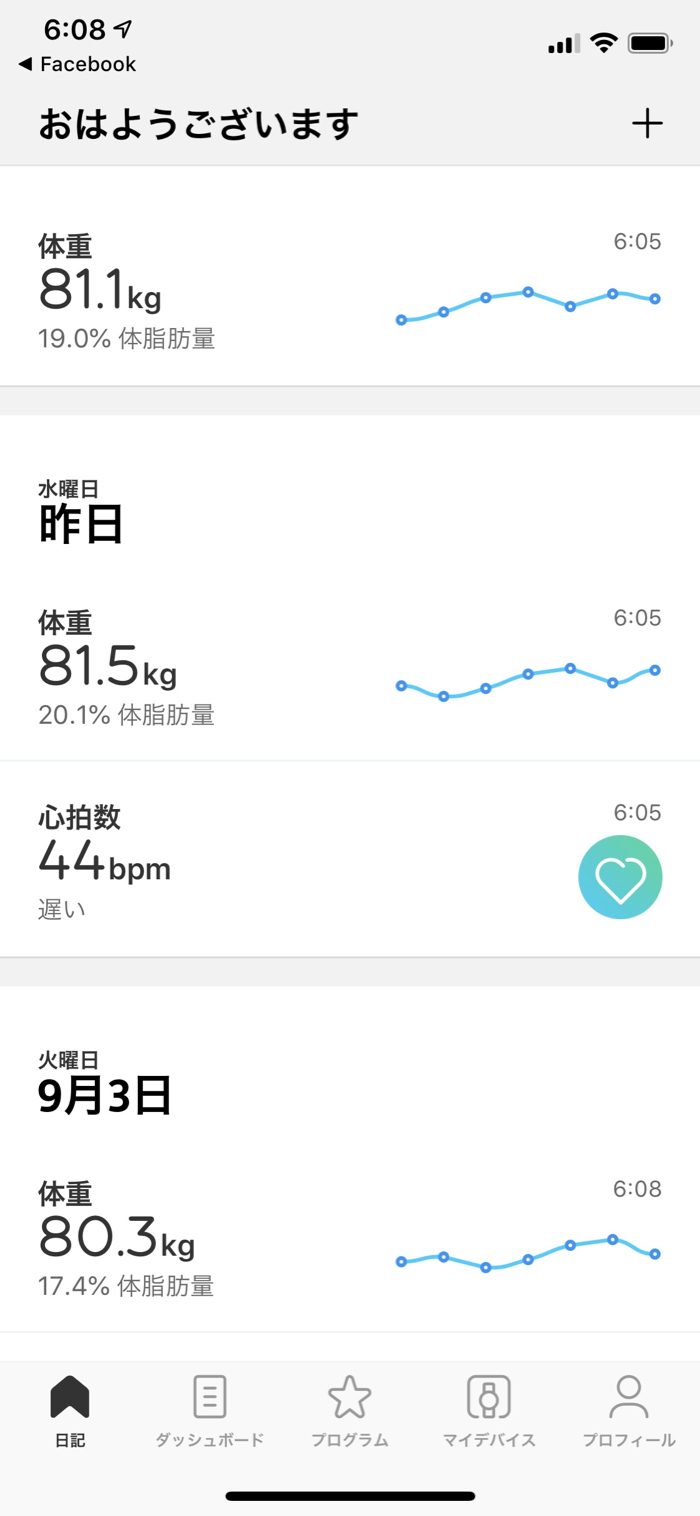The image size is (700, 1516).
Task: Go to the ダッシュボード tab
Action: pos(210,1412)
